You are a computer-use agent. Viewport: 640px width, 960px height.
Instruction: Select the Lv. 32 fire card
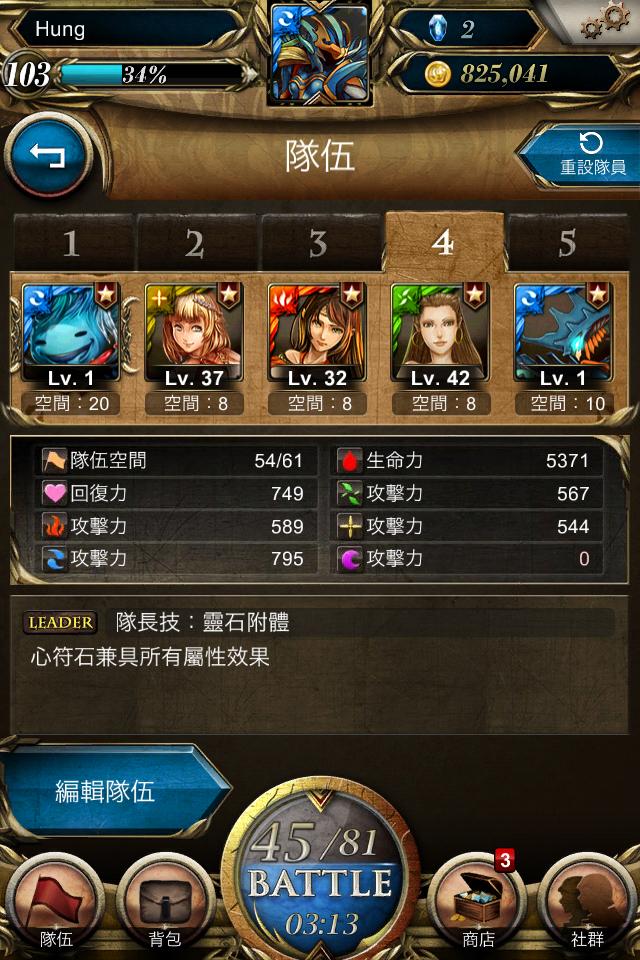[317, 335]
